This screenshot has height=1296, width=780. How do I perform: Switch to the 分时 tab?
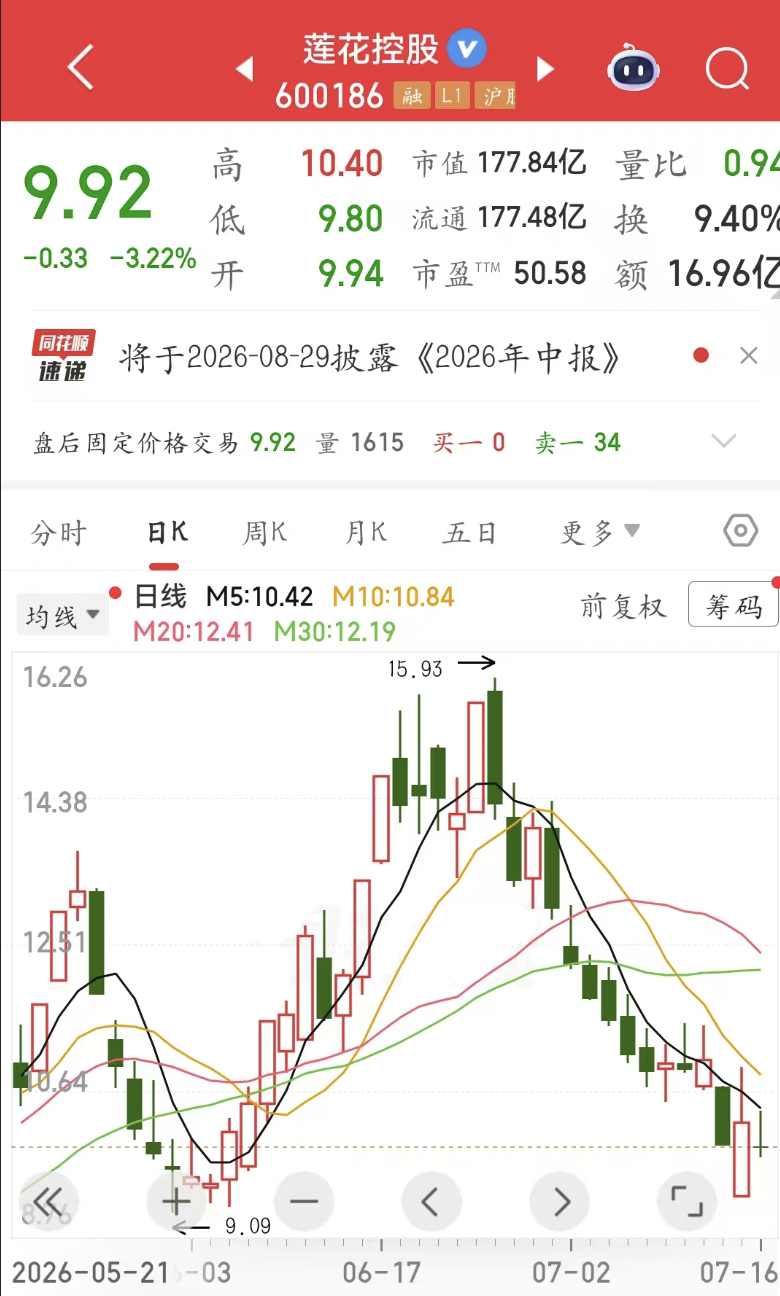(58, 533)
